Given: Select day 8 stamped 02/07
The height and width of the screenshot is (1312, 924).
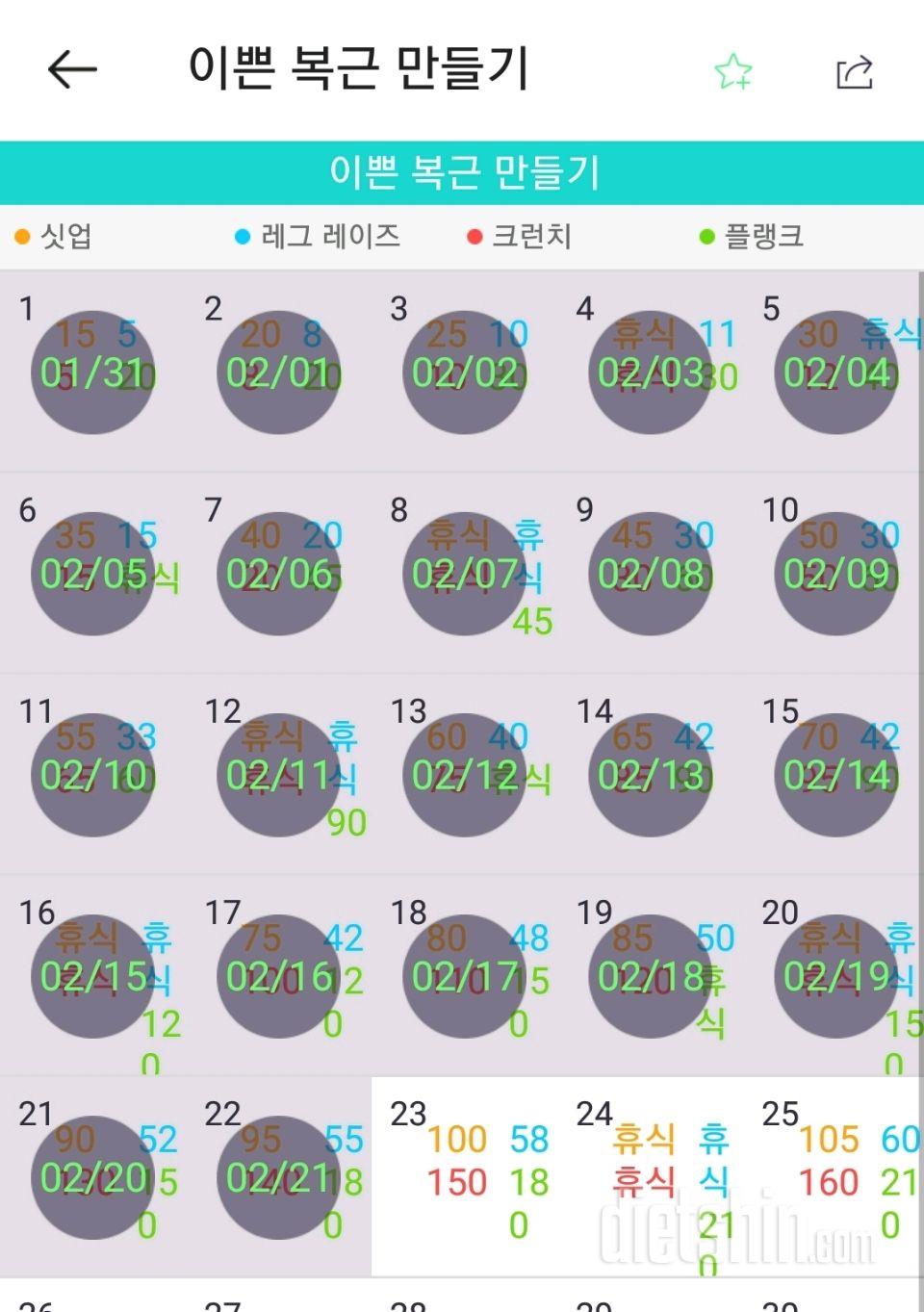Looking at the screenshot, I should [x=465, y=574].
